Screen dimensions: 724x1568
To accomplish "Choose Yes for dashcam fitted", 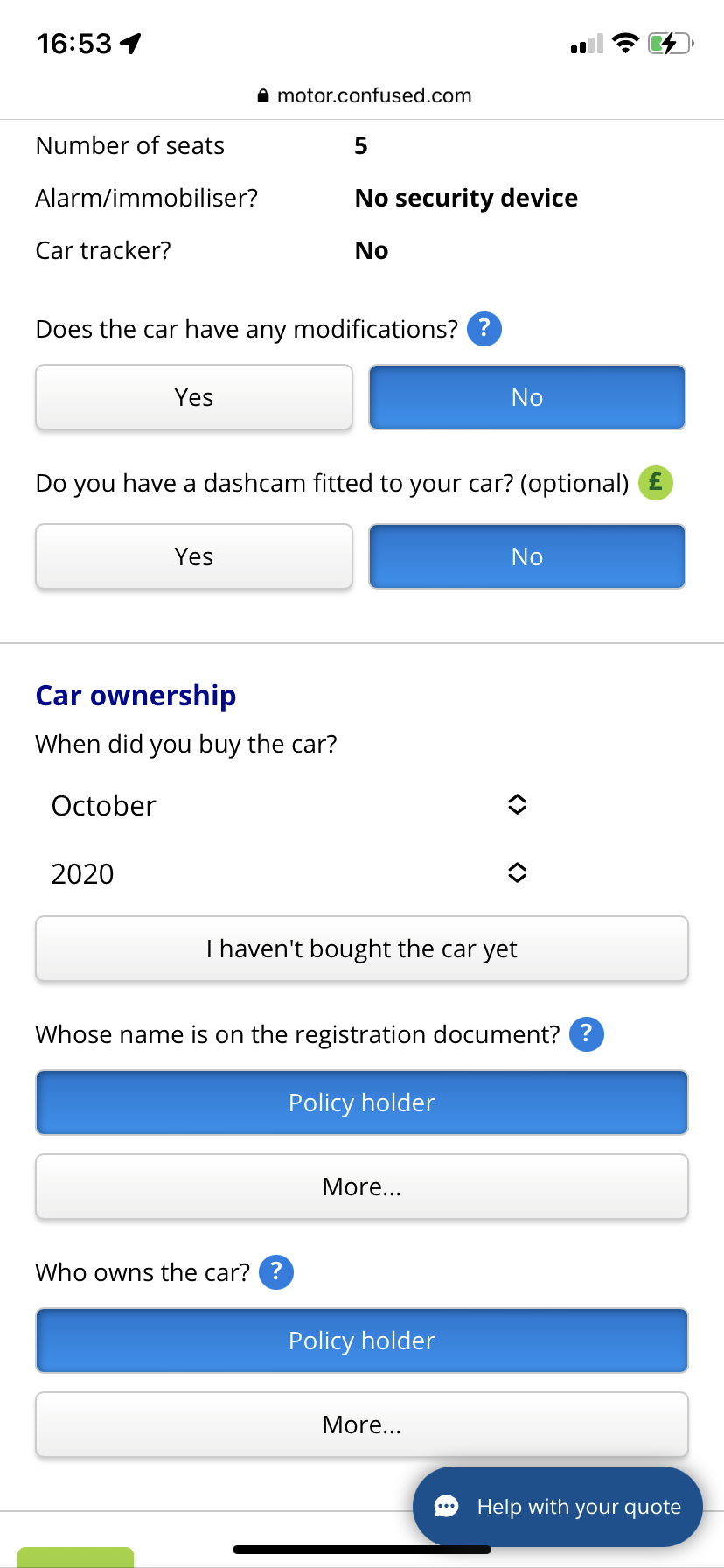I will click(x=194, y=556).
